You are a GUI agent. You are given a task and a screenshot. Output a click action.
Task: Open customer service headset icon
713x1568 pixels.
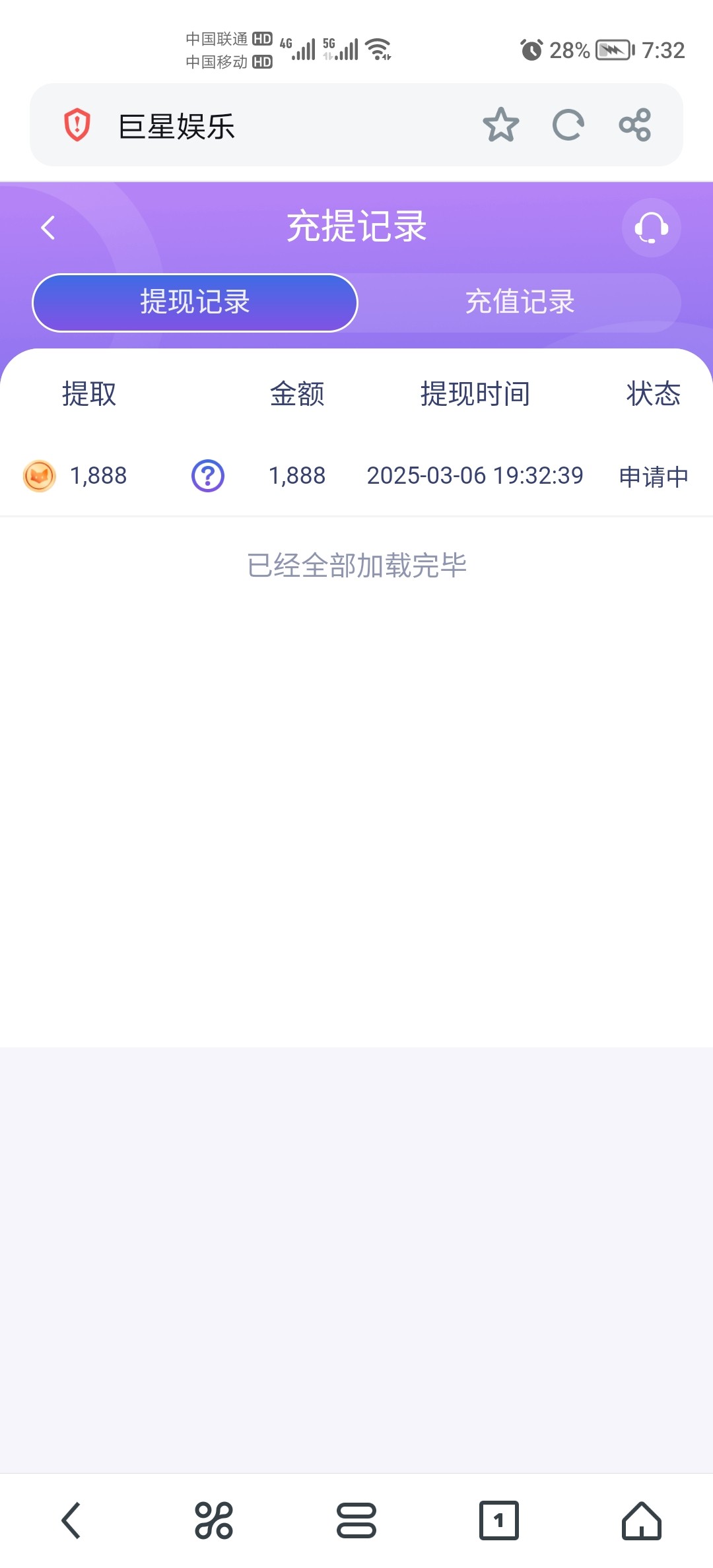(651, 228)
